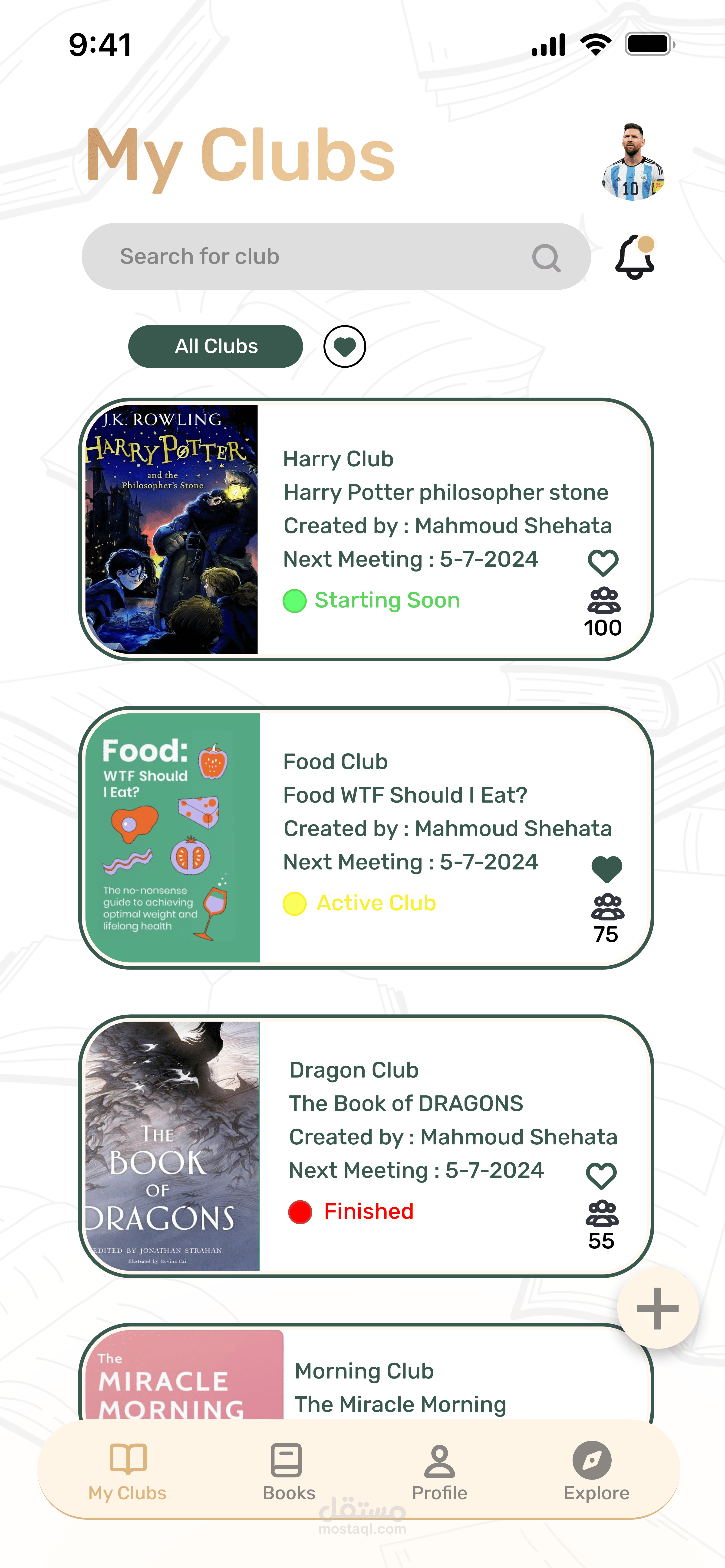Favorite the Harry Club with the heart
Image resolution: width=725 pixels, height=1568 pixels.
click(x=603, y=562)
